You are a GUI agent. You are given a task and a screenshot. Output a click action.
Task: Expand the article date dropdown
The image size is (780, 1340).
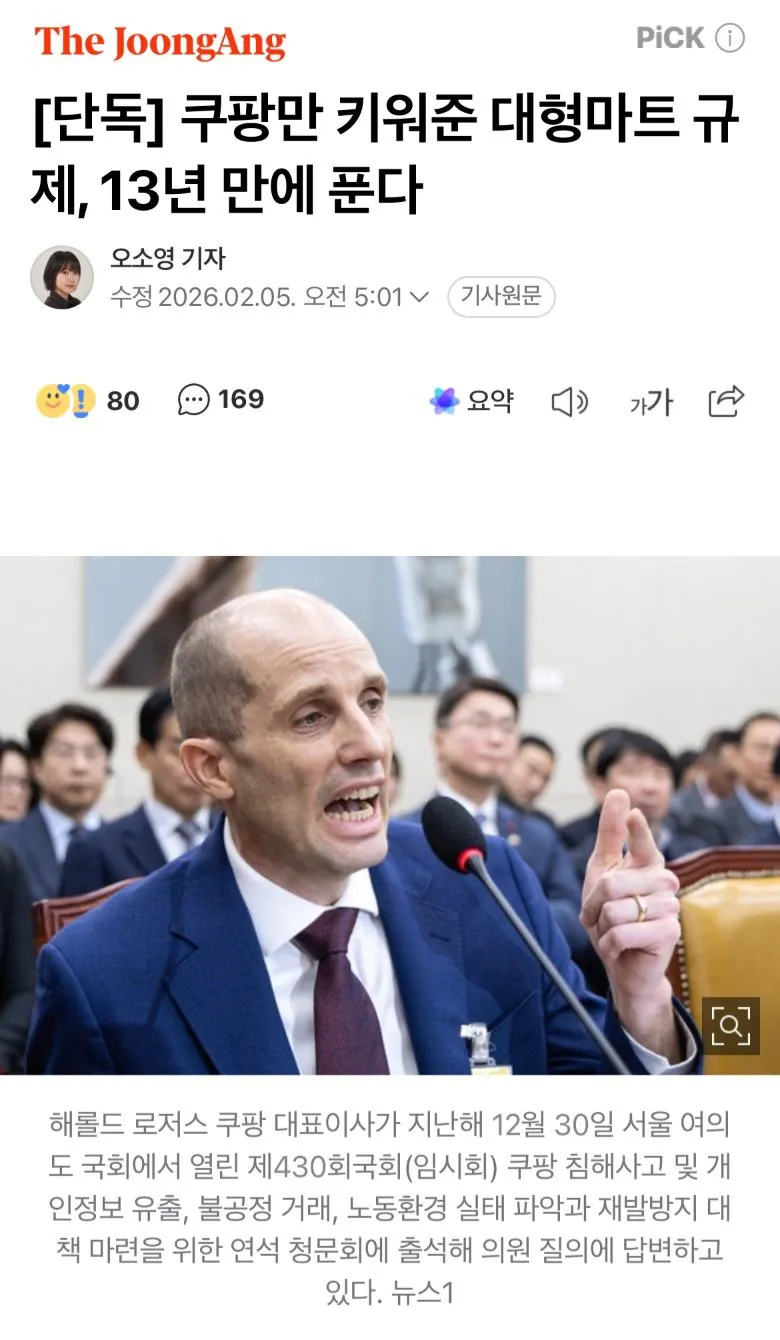tap(420, 297)
